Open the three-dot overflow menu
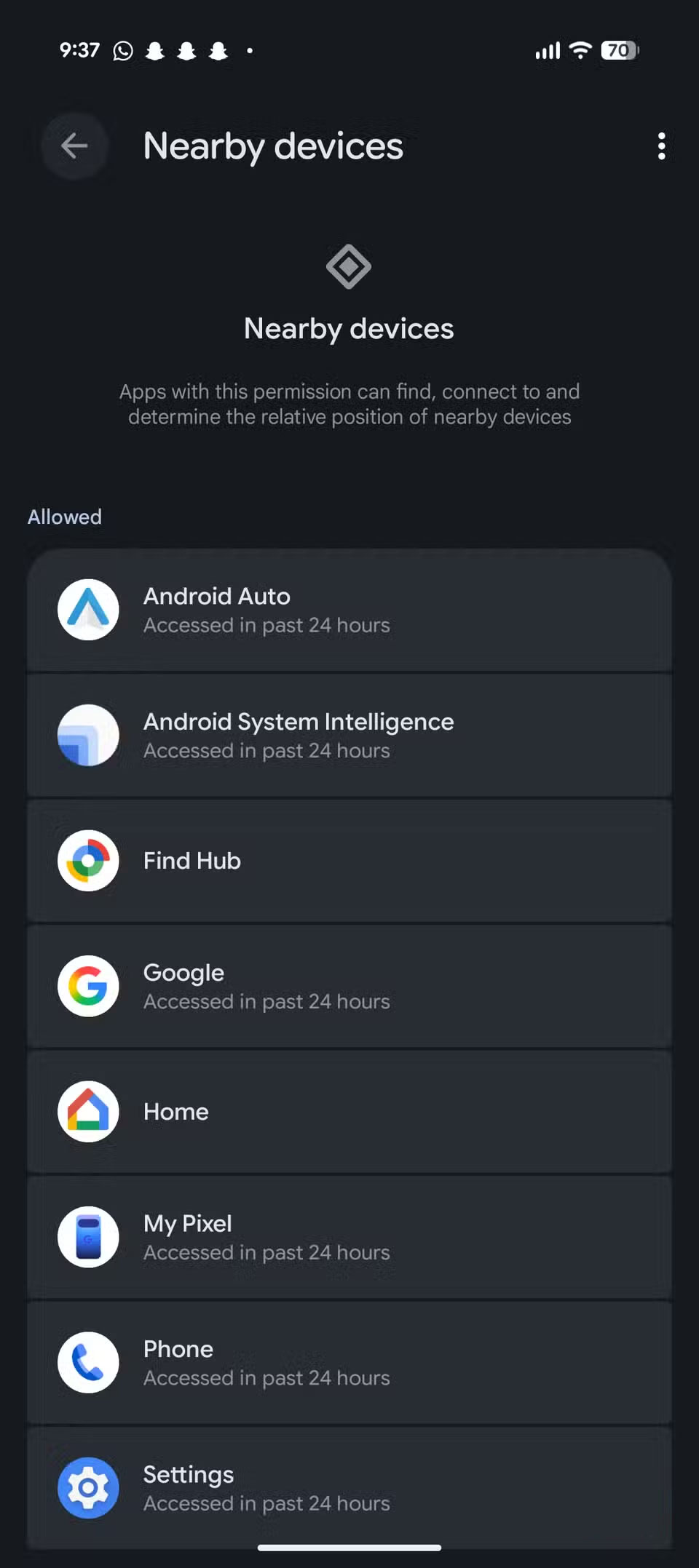The width and height of the screenshot is (699, 1568). (661, 146)
